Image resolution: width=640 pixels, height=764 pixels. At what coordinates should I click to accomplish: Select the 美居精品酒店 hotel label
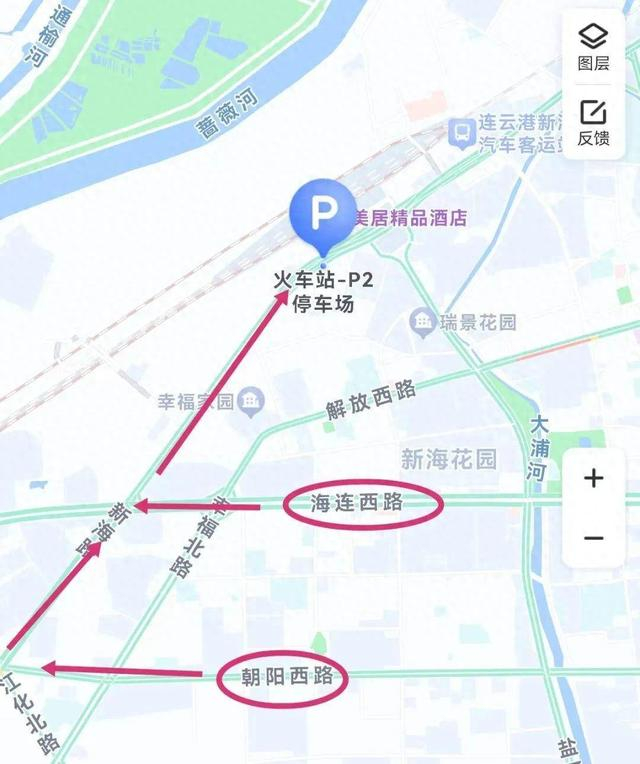tap(410, 218)
